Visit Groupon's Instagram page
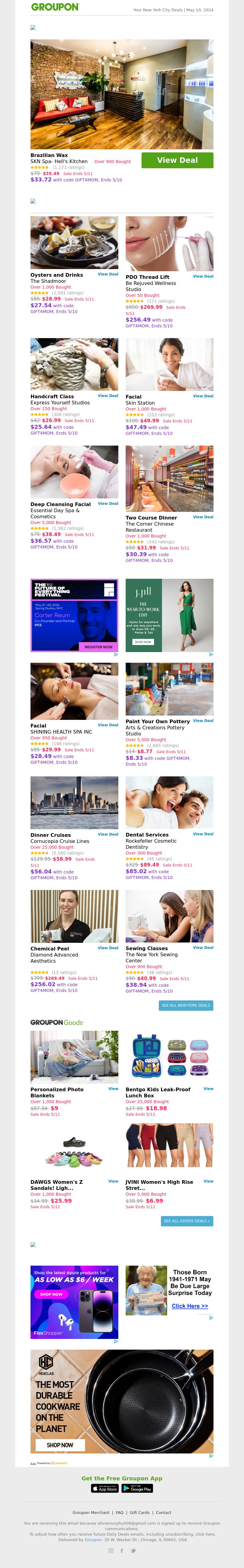Viewport: 244px width, 1568px height. (x=111, y=1550)
